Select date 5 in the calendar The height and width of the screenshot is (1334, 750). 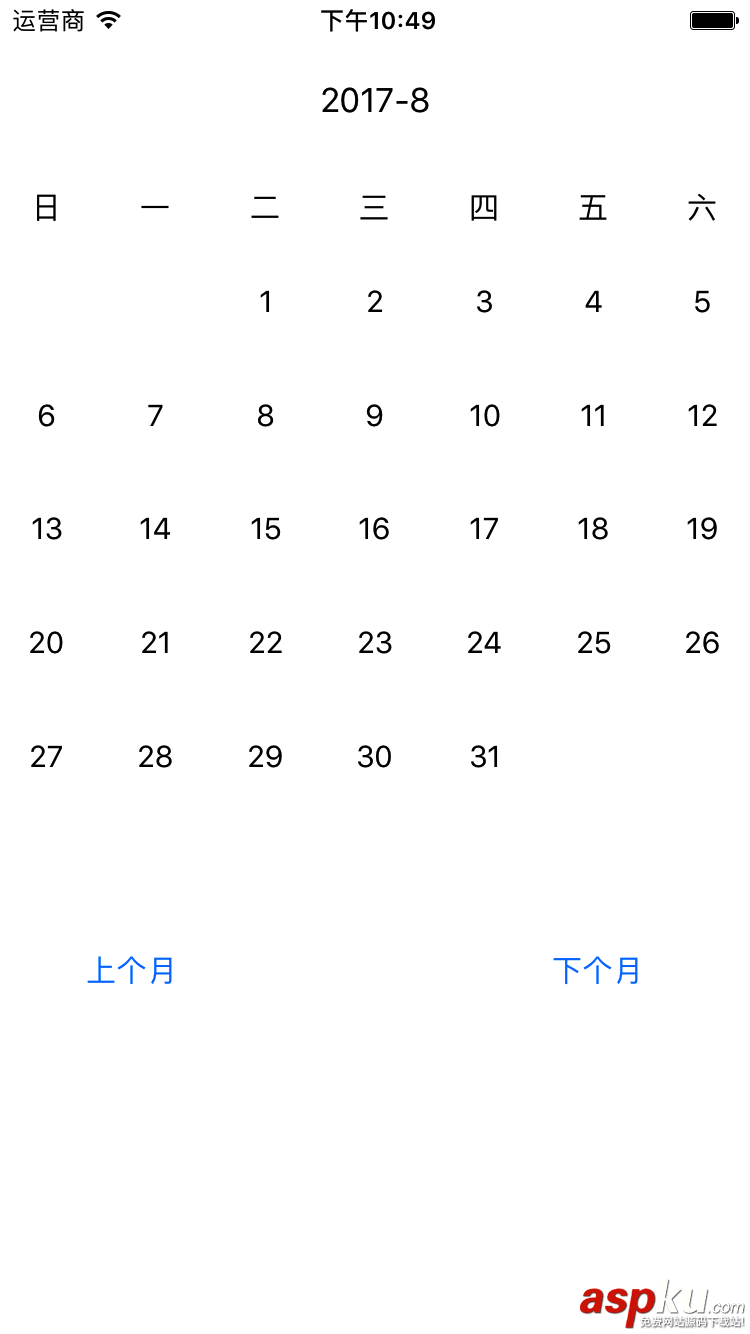702,302
